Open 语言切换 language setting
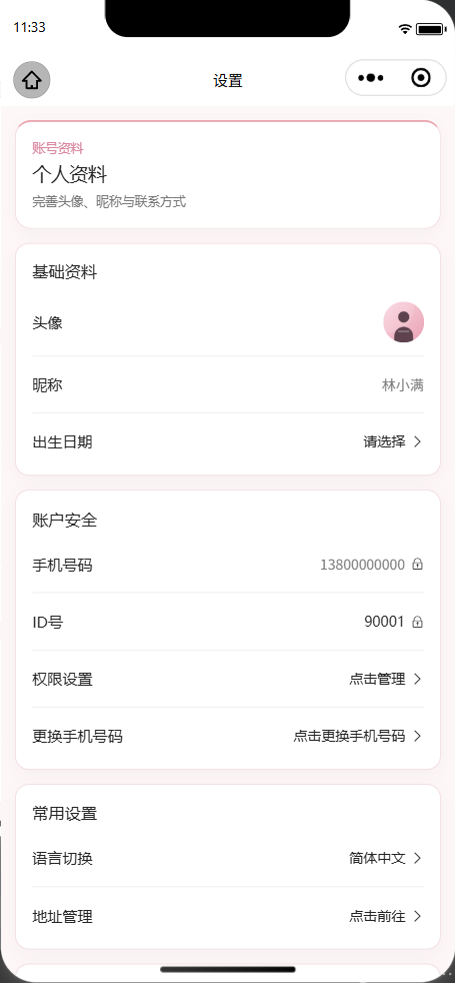This screenshot has height=983, width=455. point(228,858)
